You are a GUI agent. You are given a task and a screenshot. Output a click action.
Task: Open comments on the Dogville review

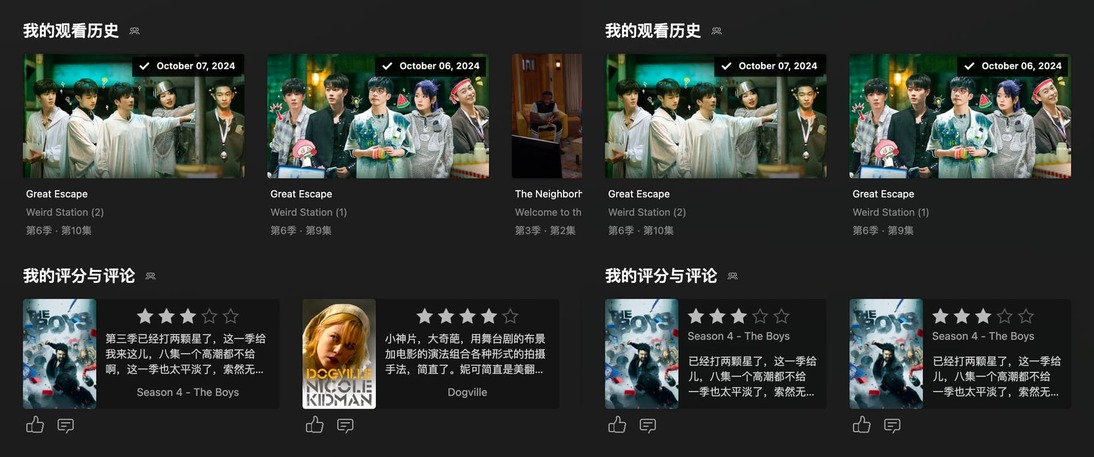tap(345, 425)
